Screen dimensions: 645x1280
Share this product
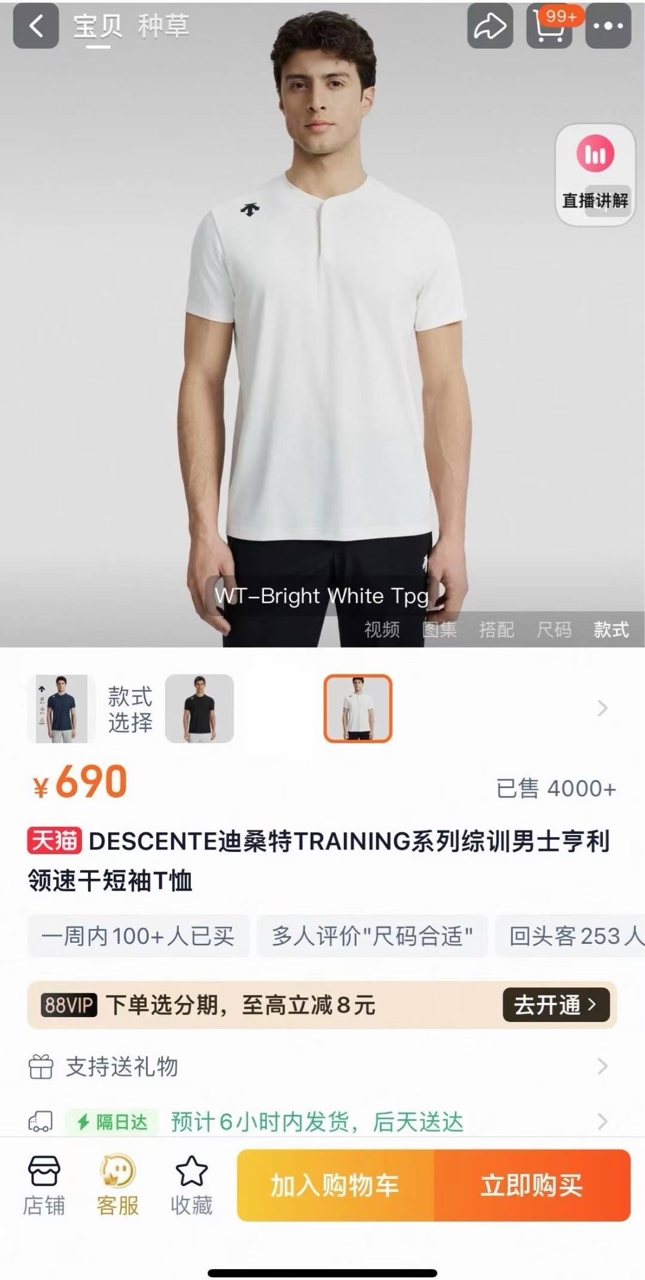coord(490,27)
